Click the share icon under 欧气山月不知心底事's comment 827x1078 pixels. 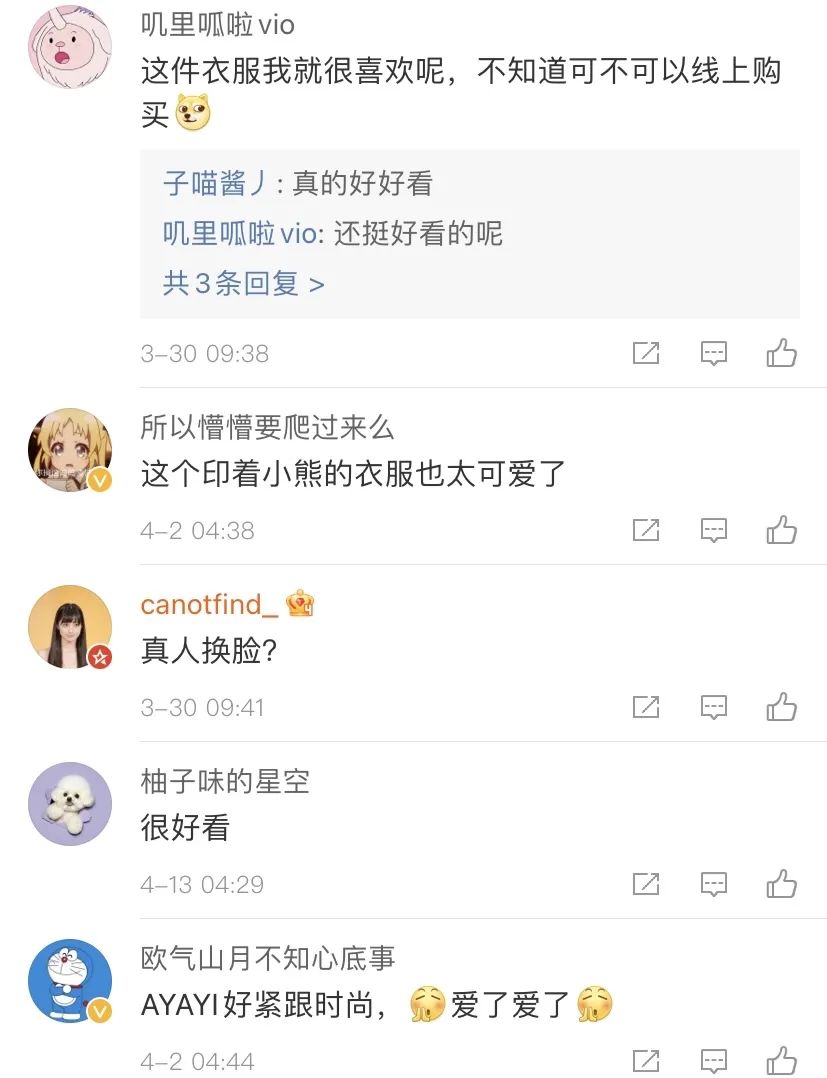point(646,1060)
